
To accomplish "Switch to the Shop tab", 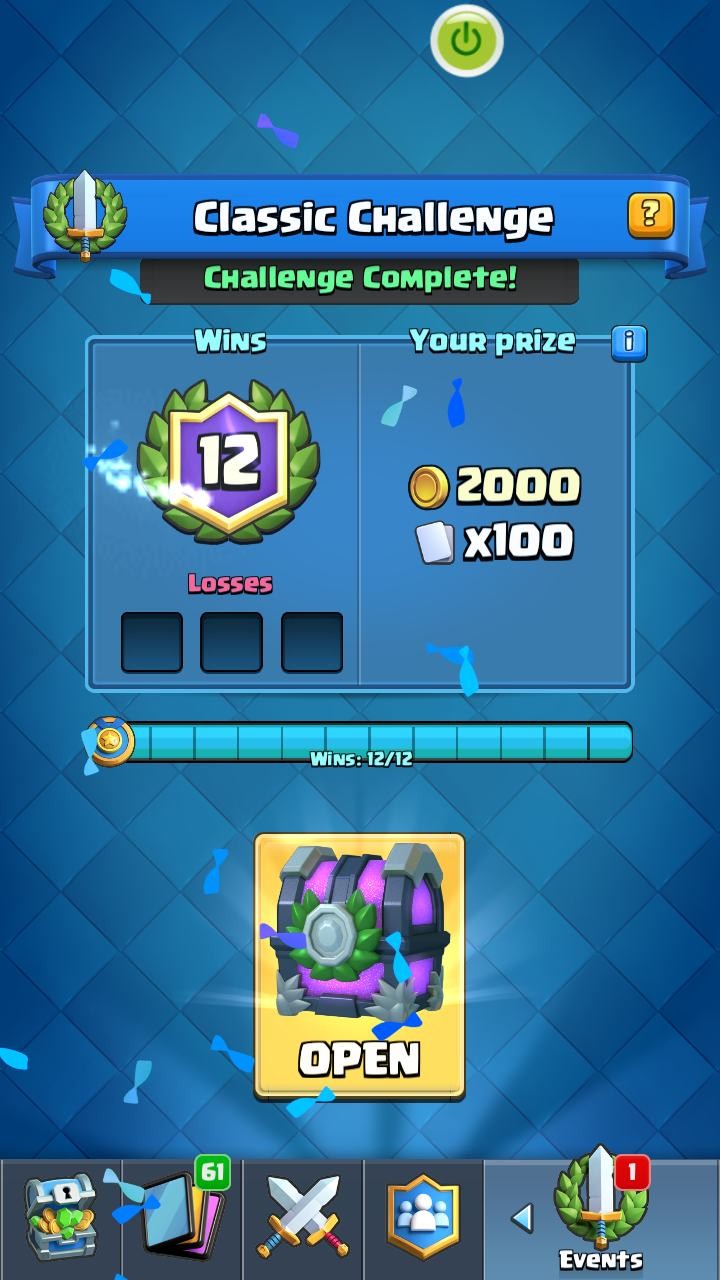I will point(60,1218).
